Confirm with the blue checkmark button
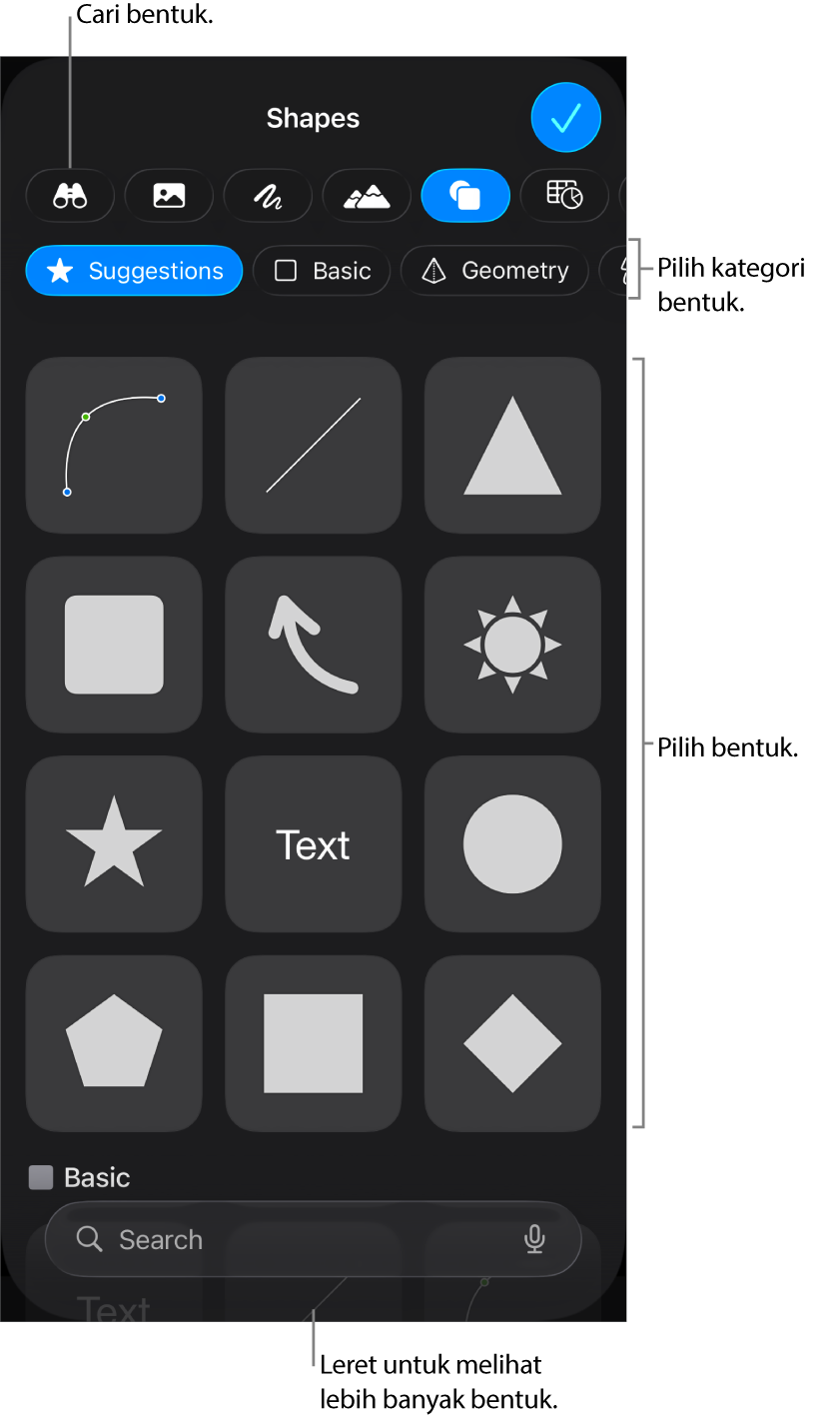The height and width of the screenshot is (1417, 840). 565,118
